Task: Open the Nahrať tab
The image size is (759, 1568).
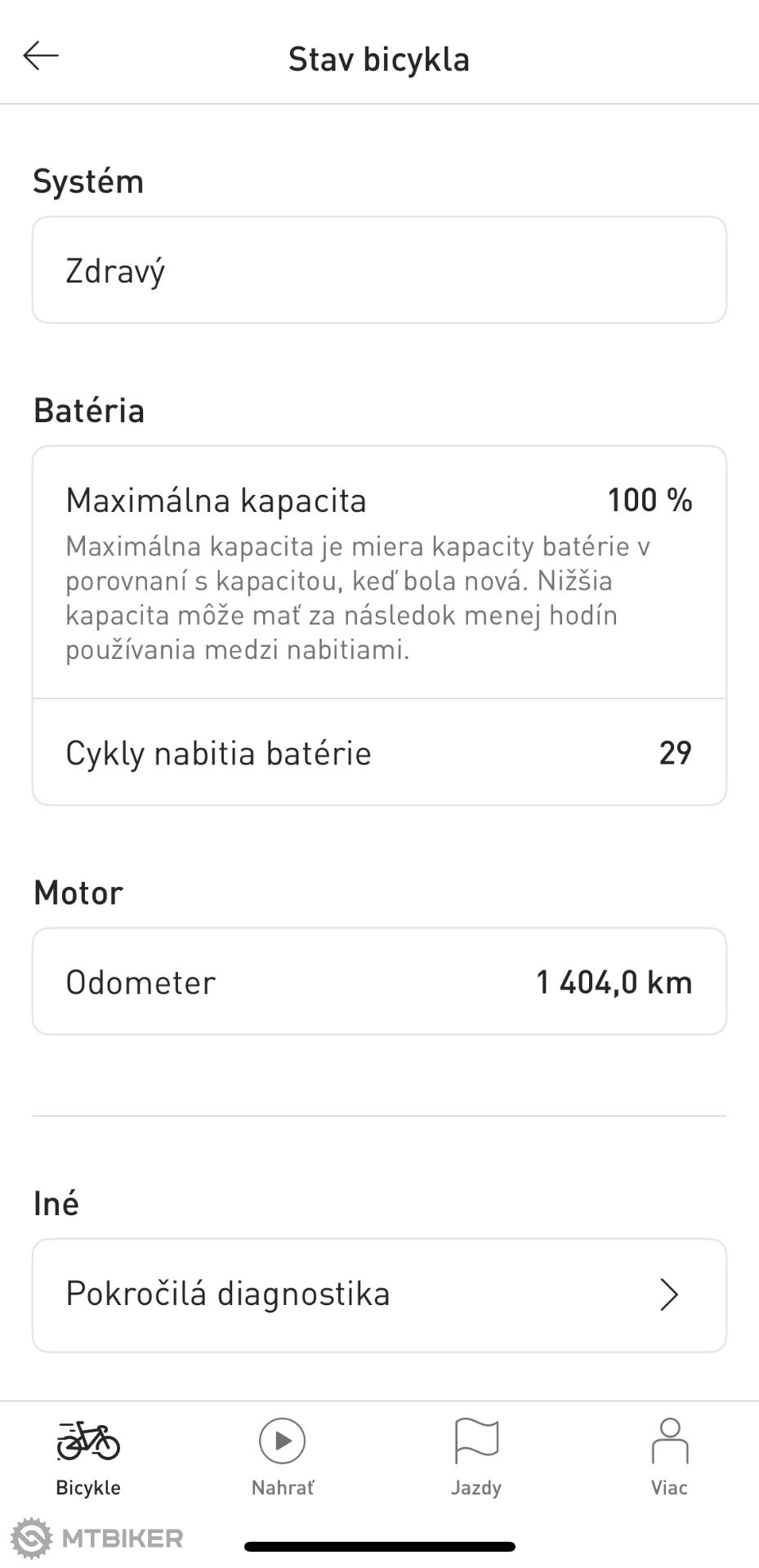Action: coord(282,1459)
